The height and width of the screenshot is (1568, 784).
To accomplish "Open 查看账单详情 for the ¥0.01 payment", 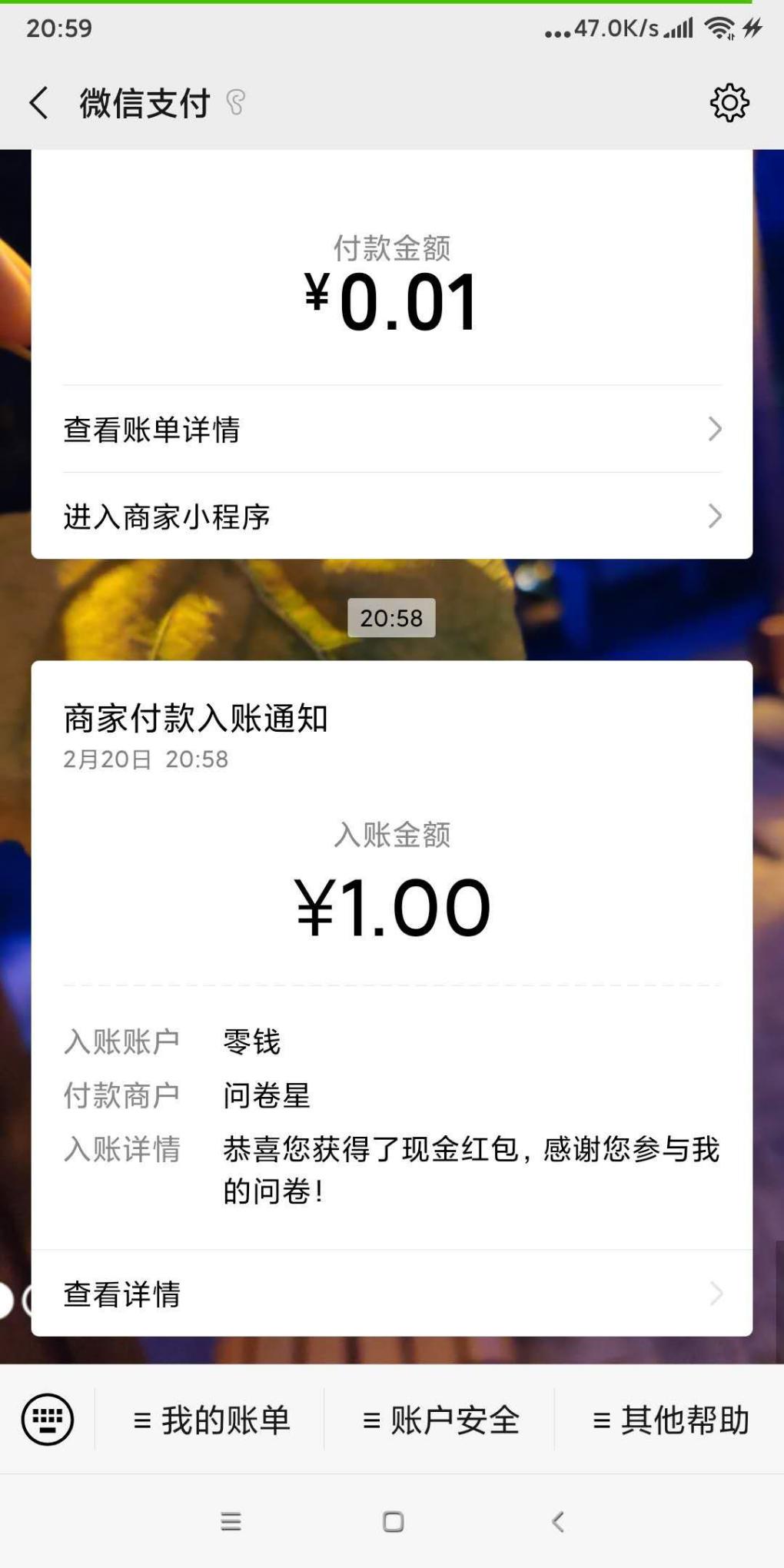I will click(392, 429).
